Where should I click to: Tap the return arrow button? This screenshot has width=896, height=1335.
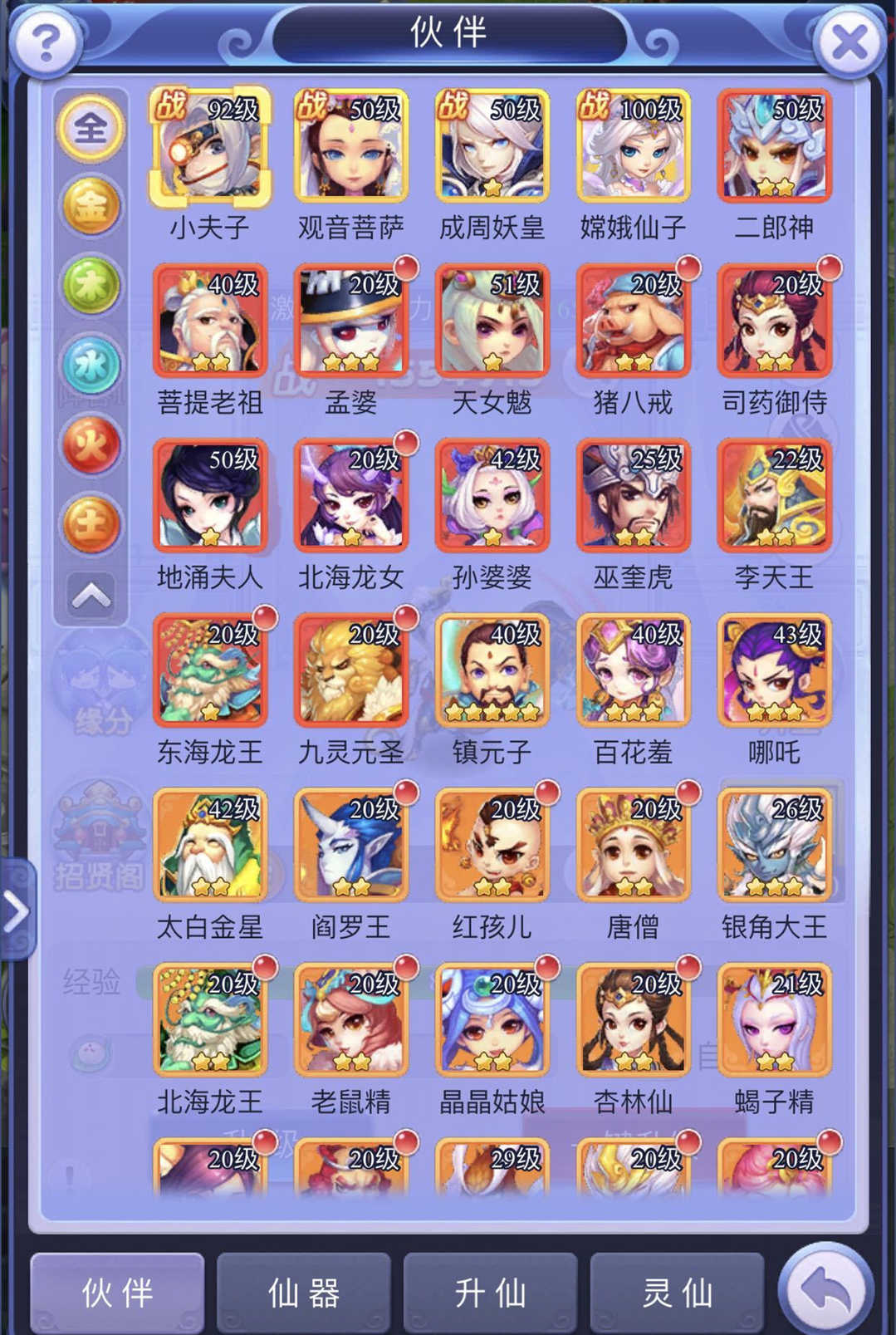(x=825, y=1289)
